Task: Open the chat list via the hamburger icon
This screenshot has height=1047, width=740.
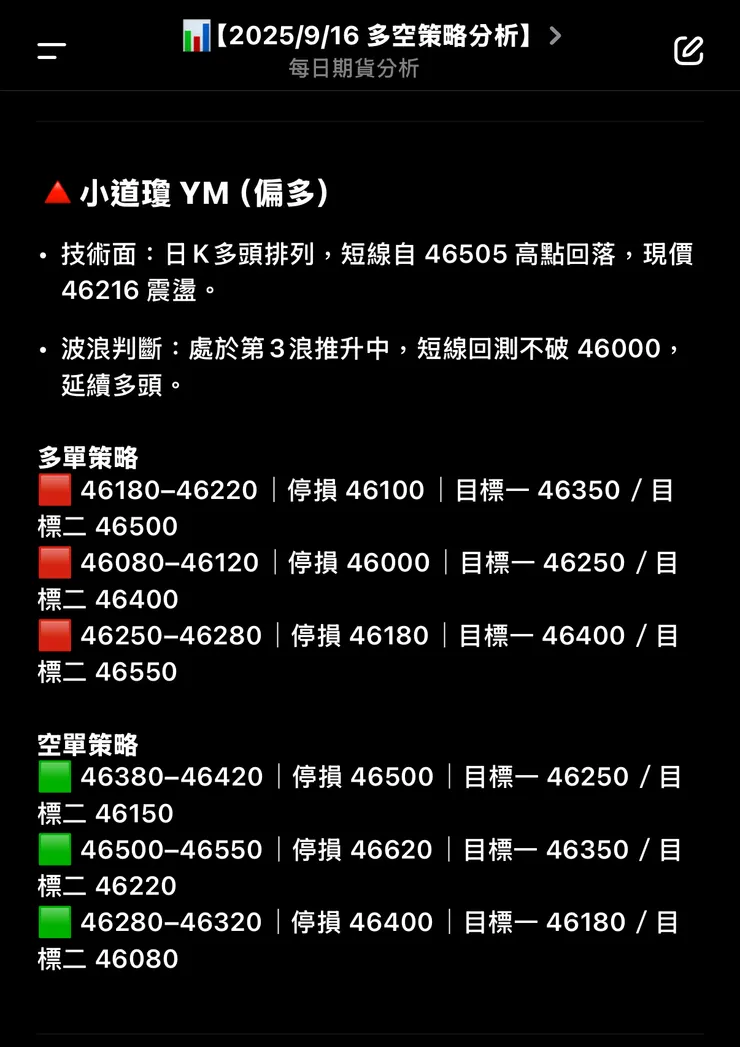Action: [x=50, y=51]
